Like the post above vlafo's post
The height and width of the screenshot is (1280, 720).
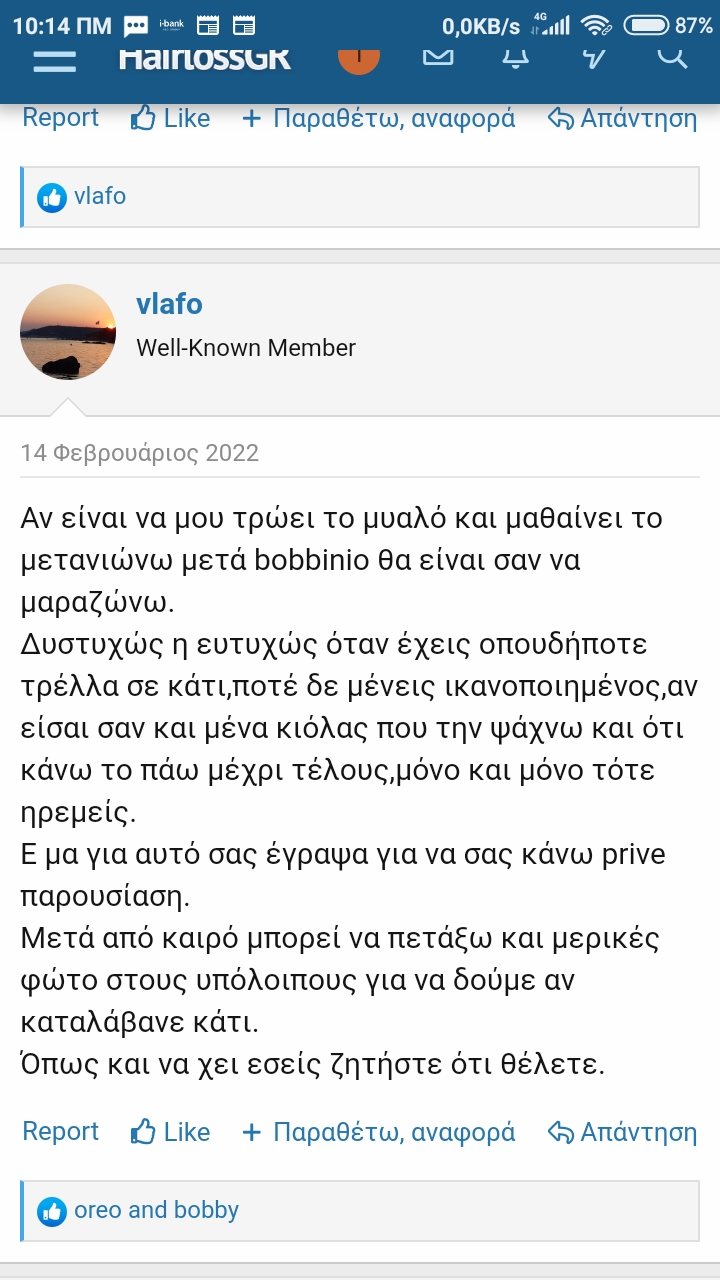point(171,118)
